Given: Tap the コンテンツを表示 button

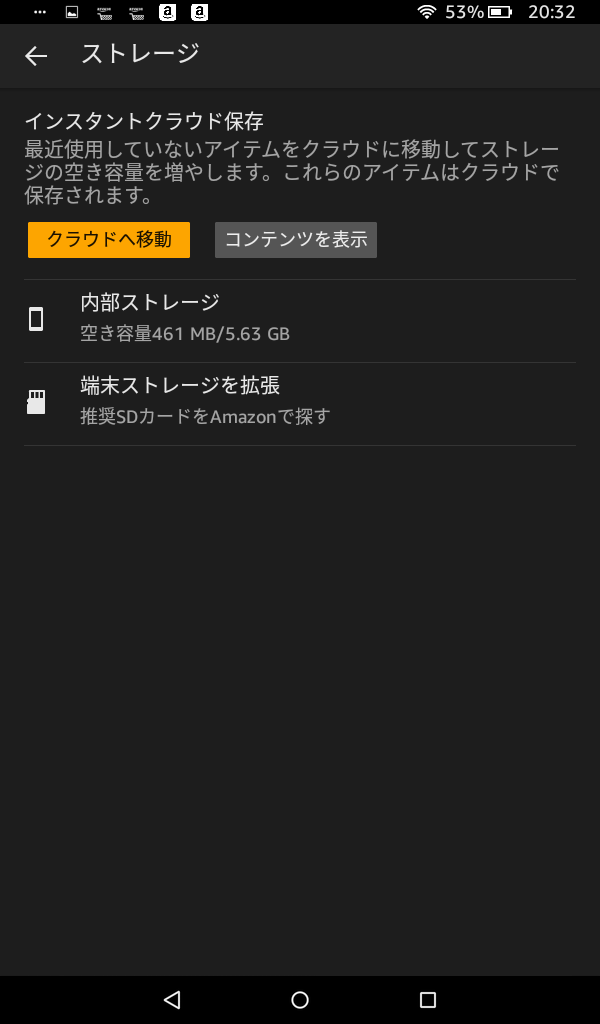Looking at the screenshot, I should (x=296, y=240).
